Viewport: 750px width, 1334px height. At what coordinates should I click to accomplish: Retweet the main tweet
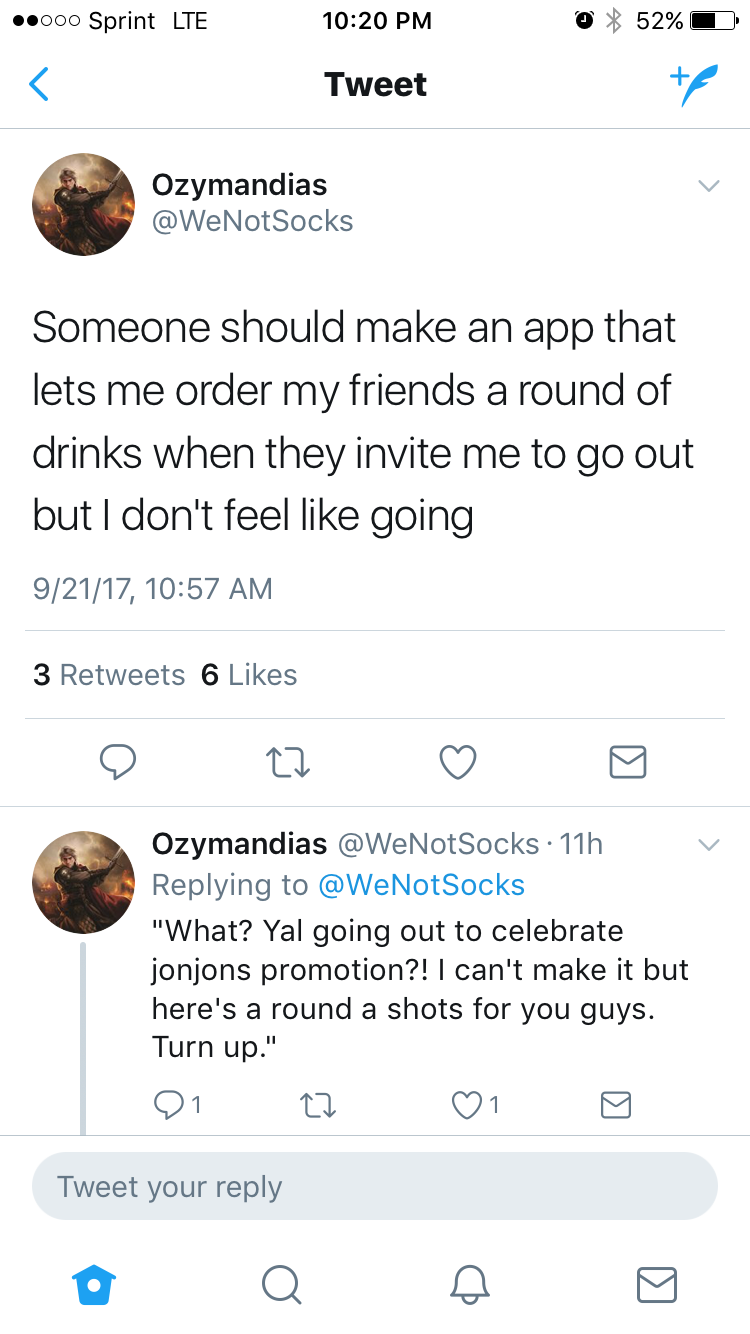(288, 764)
